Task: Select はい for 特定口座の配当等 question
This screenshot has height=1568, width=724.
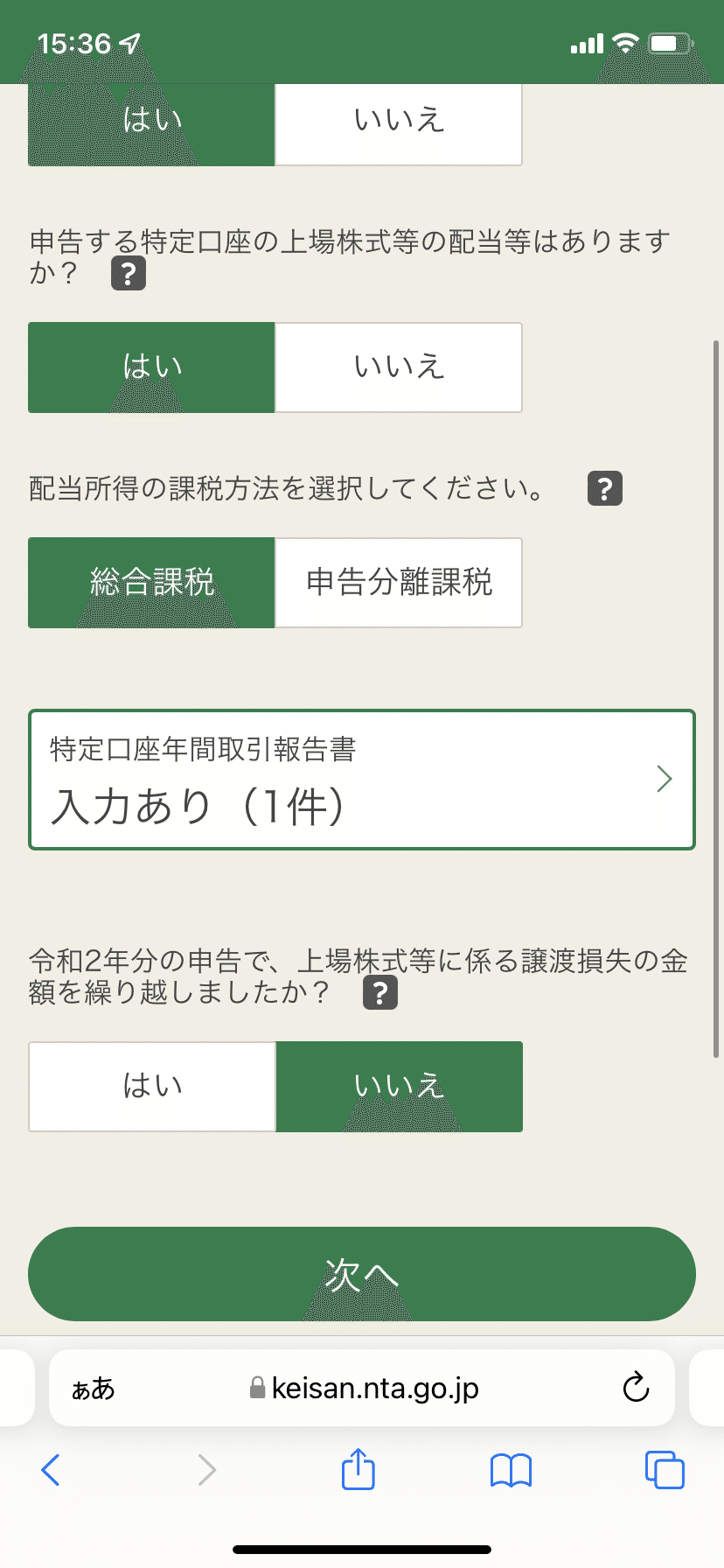Action: pyautogui.click(x=151, y=367)
